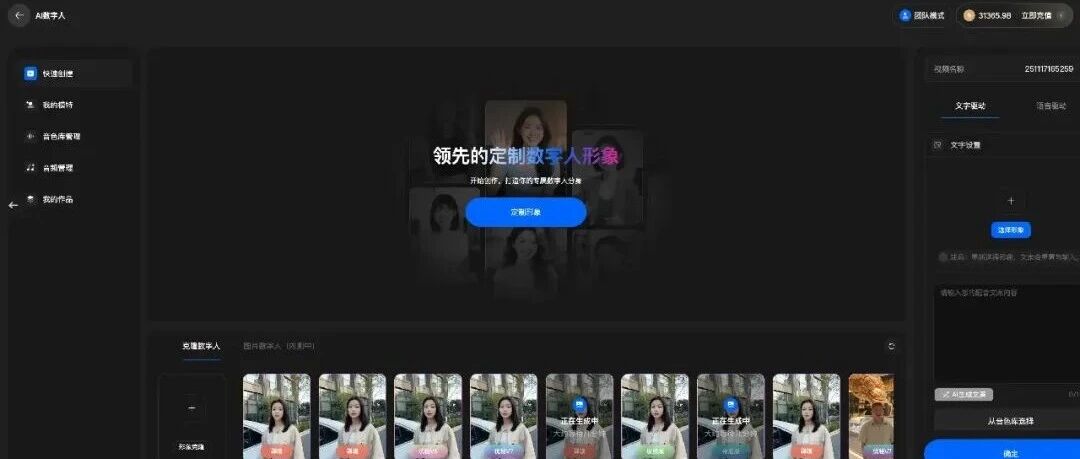Image resolution: width=1080 pixels, height=459 pixels.
Task: Switch to the 语音驱动 tab
Action: [x=1050, y=105]
